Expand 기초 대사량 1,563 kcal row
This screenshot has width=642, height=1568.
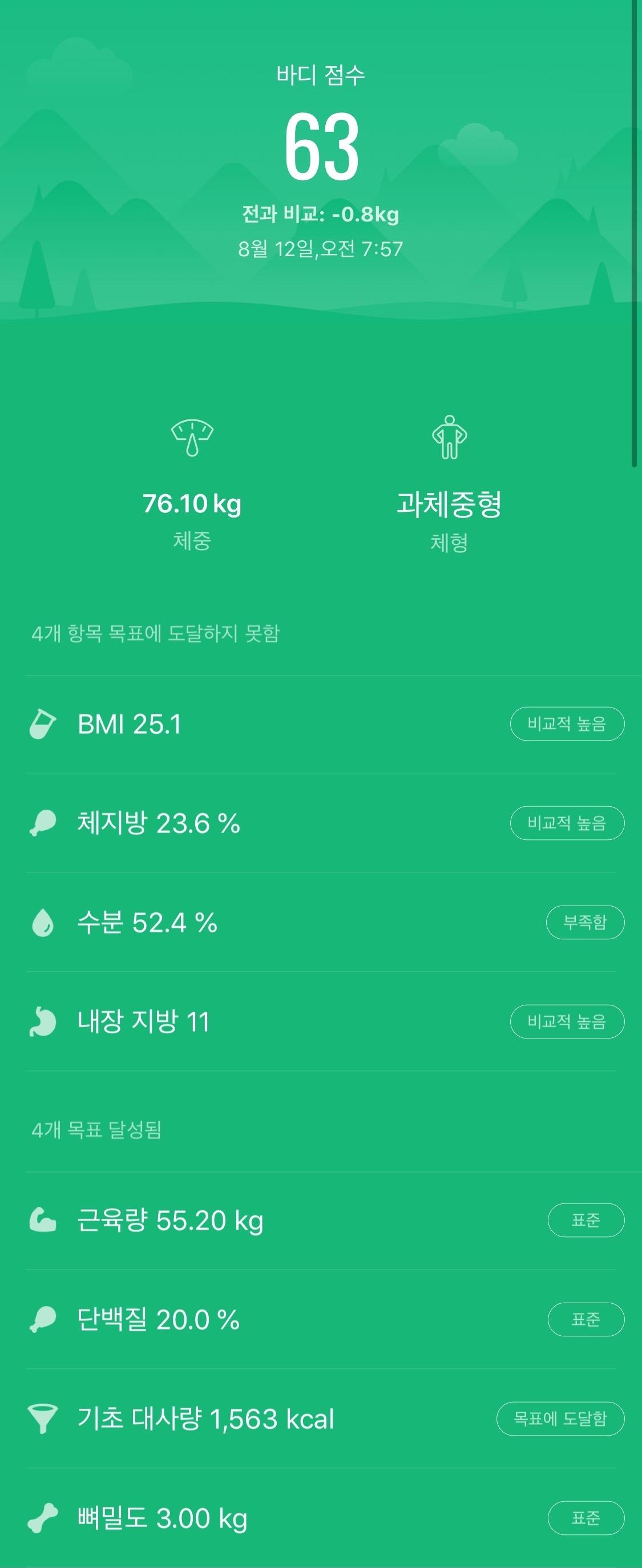click(321, 1419)
